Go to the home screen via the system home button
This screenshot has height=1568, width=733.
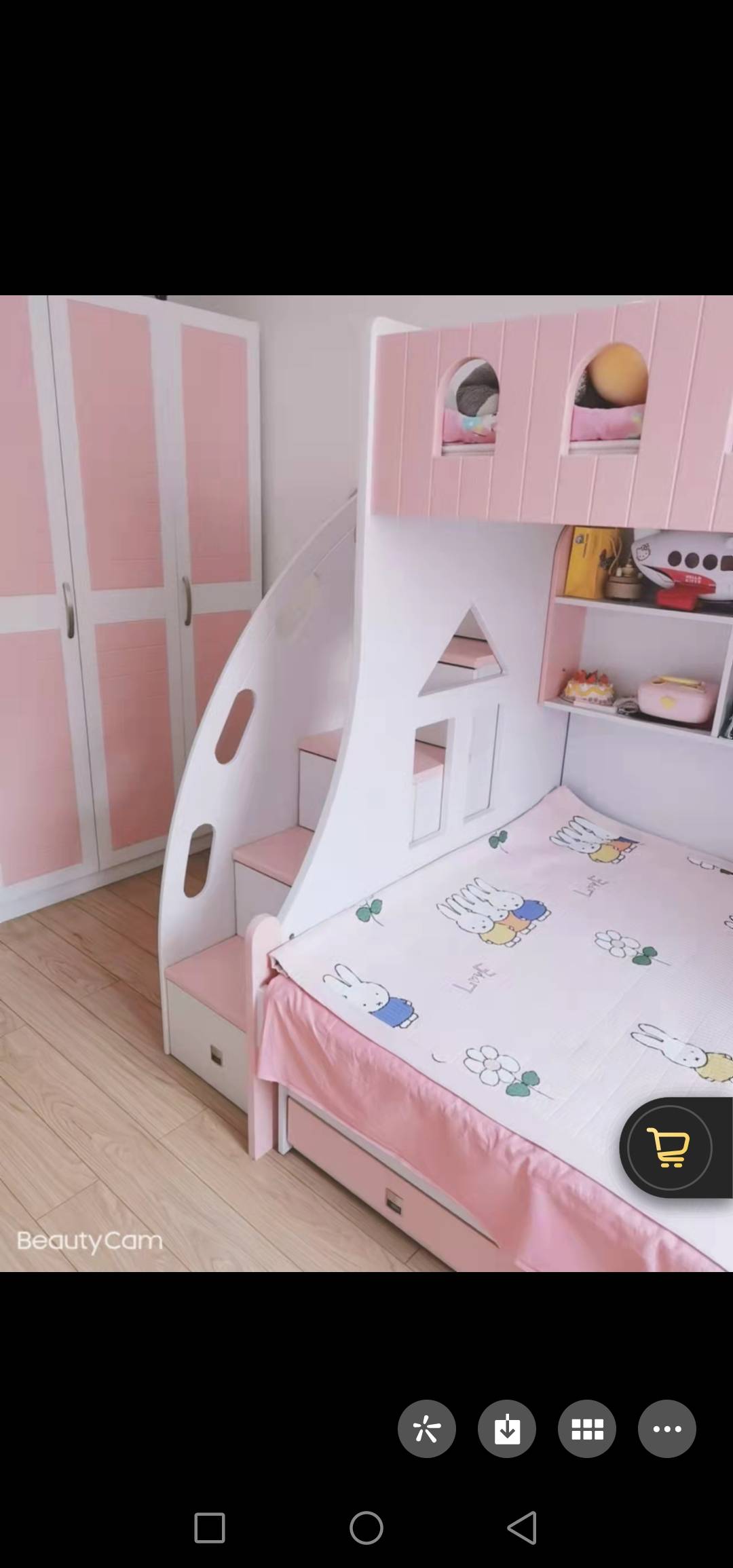[366, 1528]
